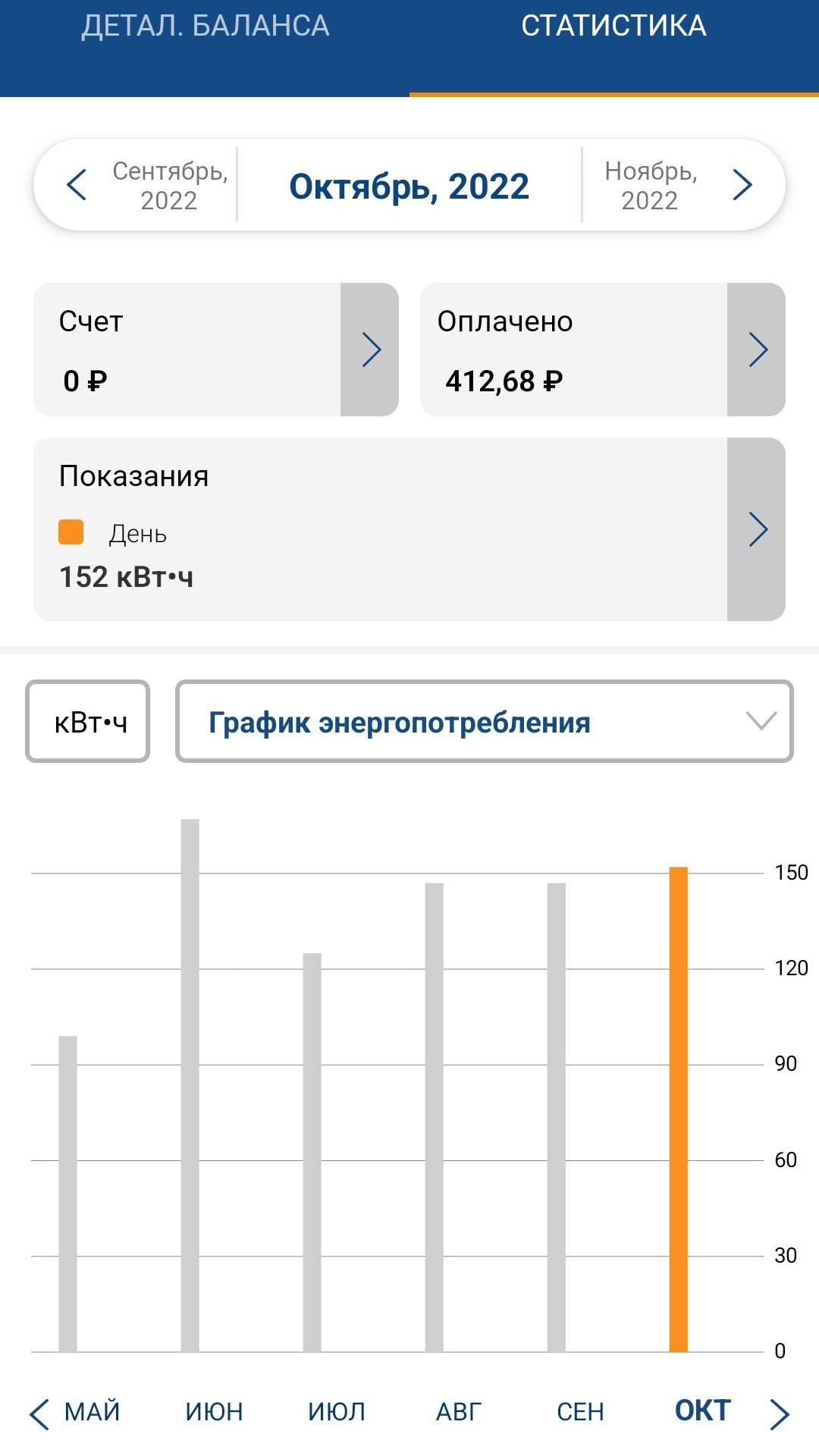Screen dimensions: 819x1456
Task: Toggle the кВт•ч unit button
Action: (88, 721)
